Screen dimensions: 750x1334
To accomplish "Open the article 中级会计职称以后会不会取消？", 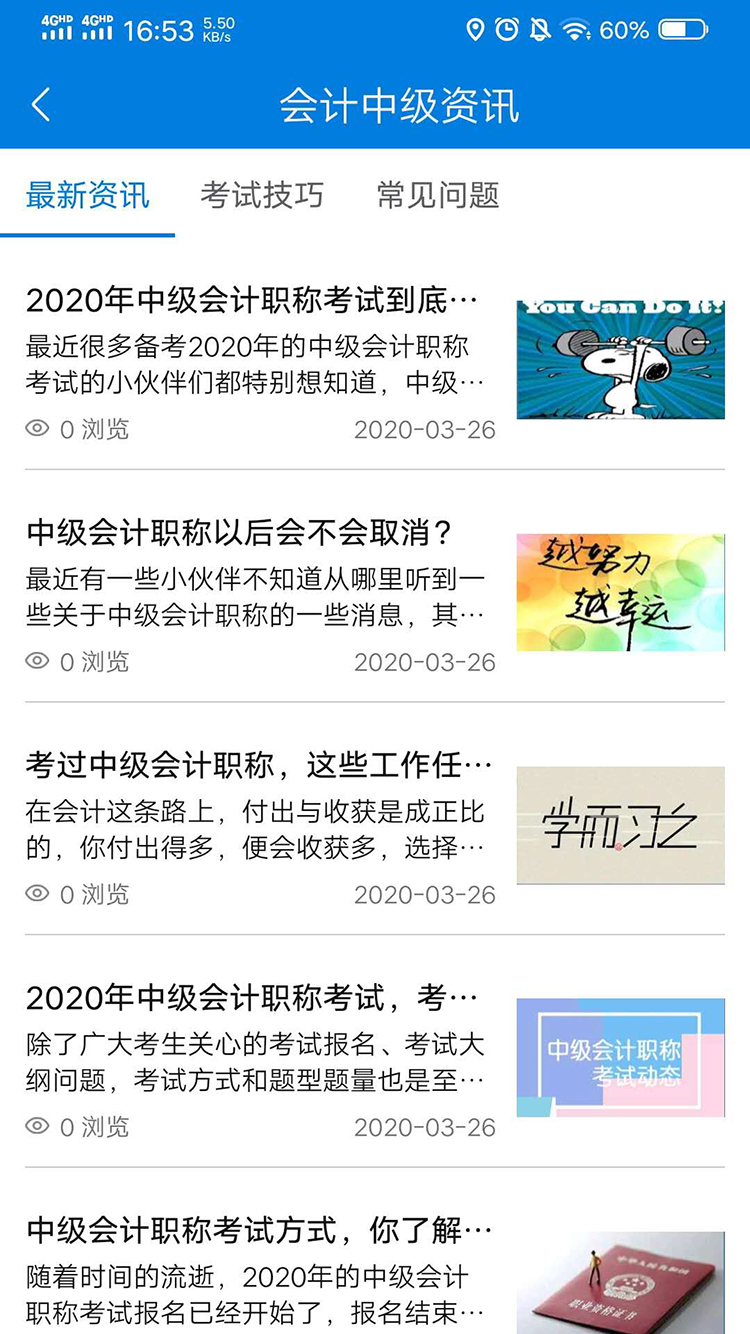I will pos(242,532).
